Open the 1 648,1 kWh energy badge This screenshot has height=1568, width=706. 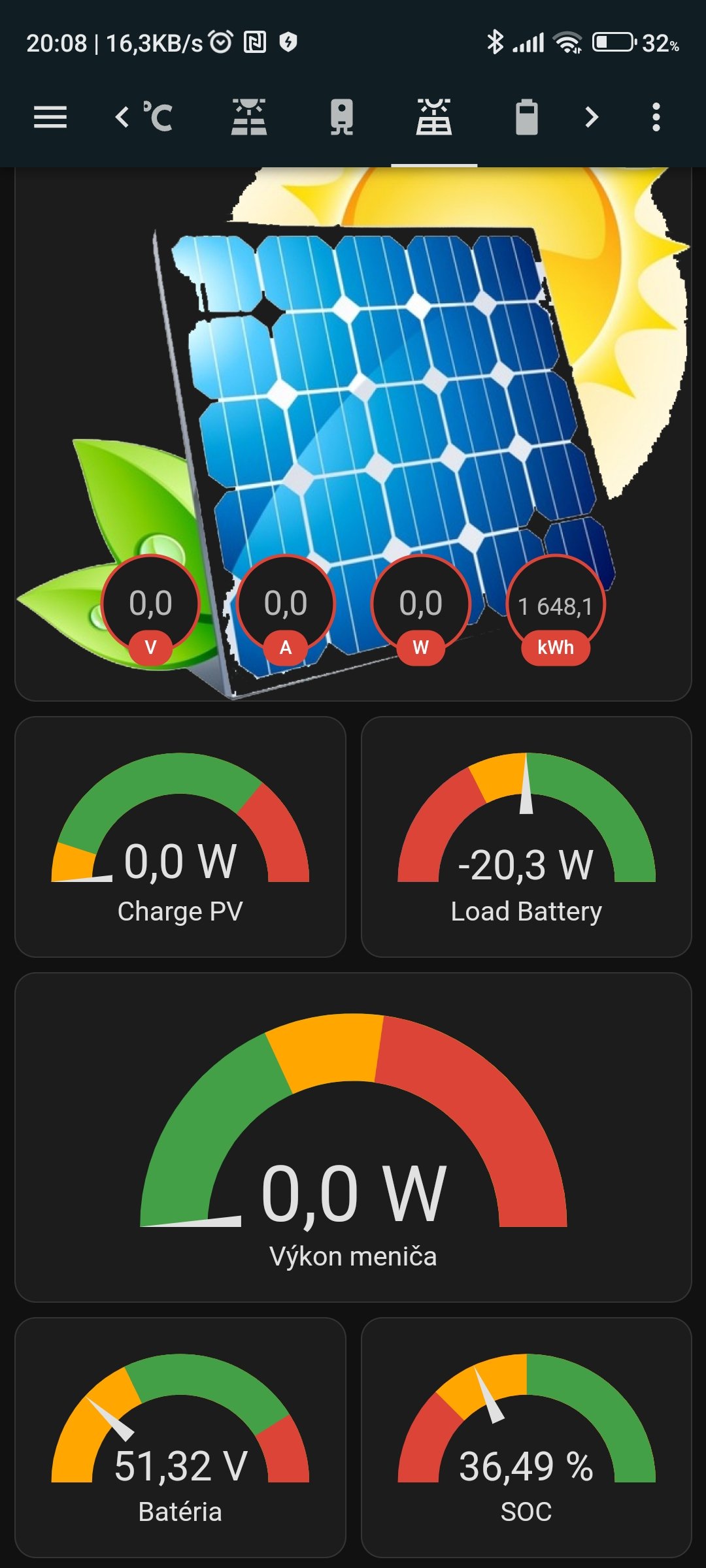[x=555, y=606]
